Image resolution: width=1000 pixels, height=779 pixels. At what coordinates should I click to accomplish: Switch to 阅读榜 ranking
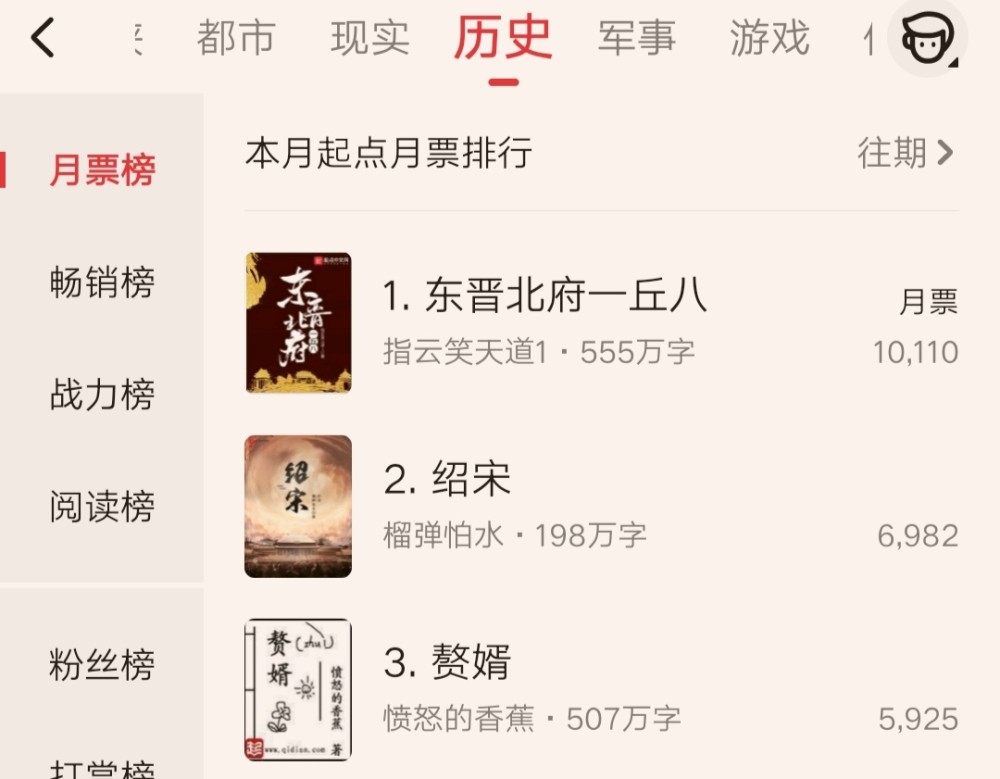coord(102,507)
